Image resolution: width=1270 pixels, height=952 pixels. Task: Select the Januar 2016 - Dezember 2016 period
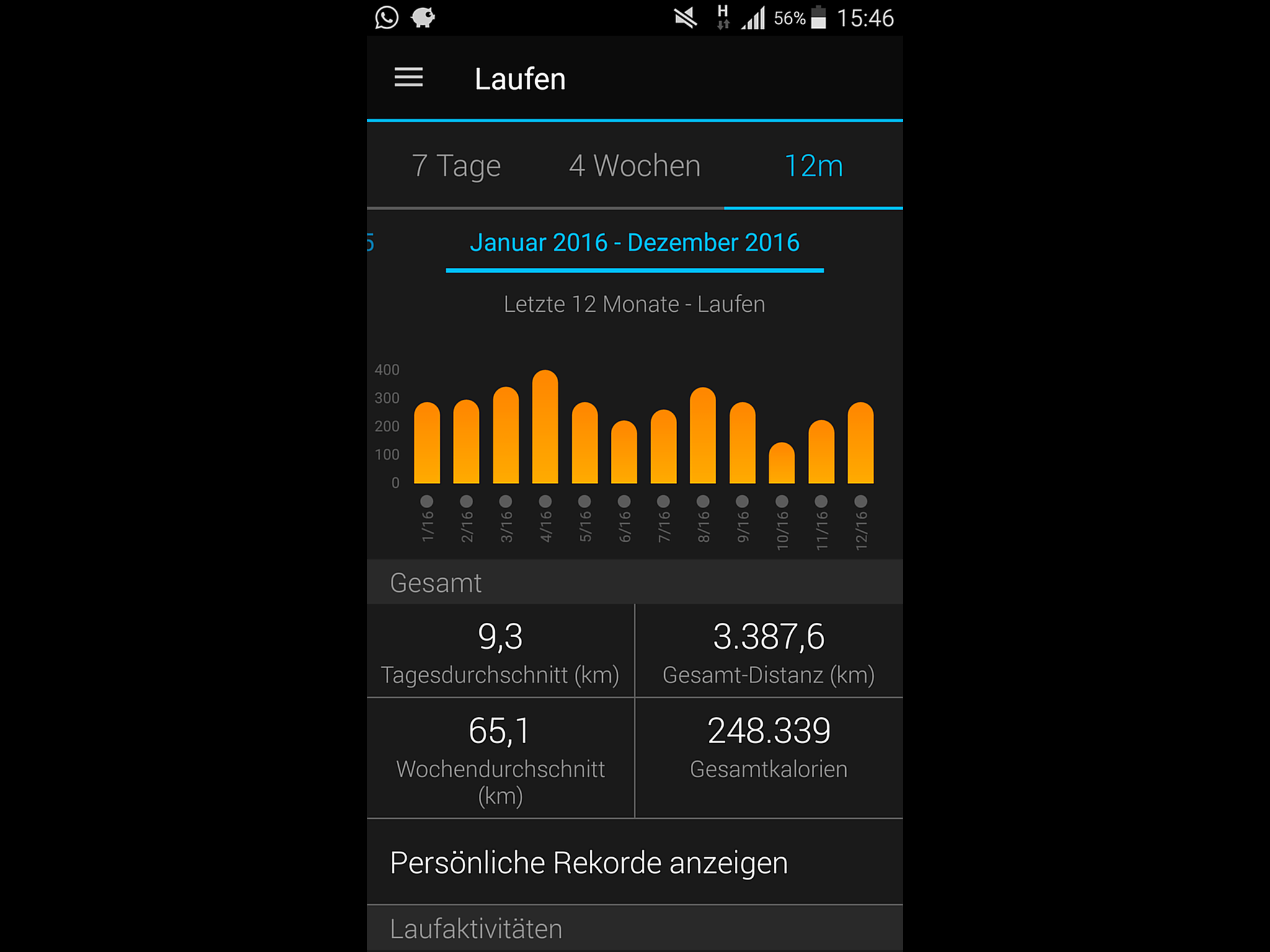(634, 243)
